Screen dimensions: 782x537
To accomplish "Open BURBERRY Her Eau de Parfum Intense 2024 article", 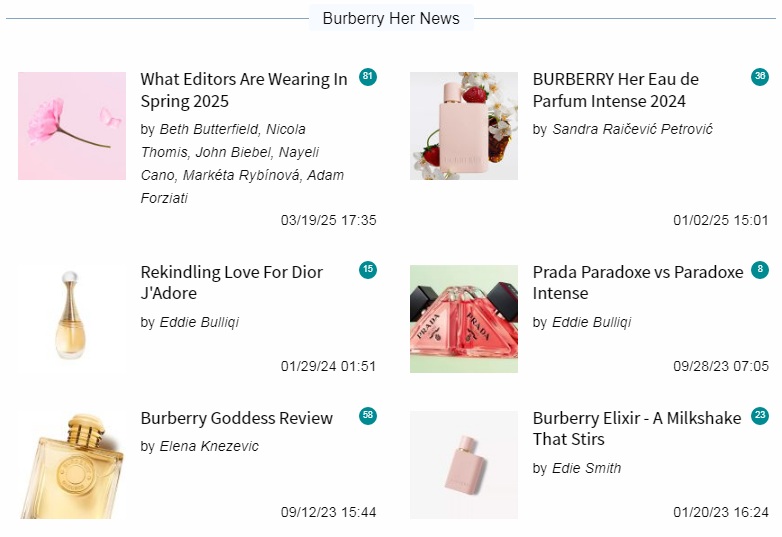I will 615,90.
